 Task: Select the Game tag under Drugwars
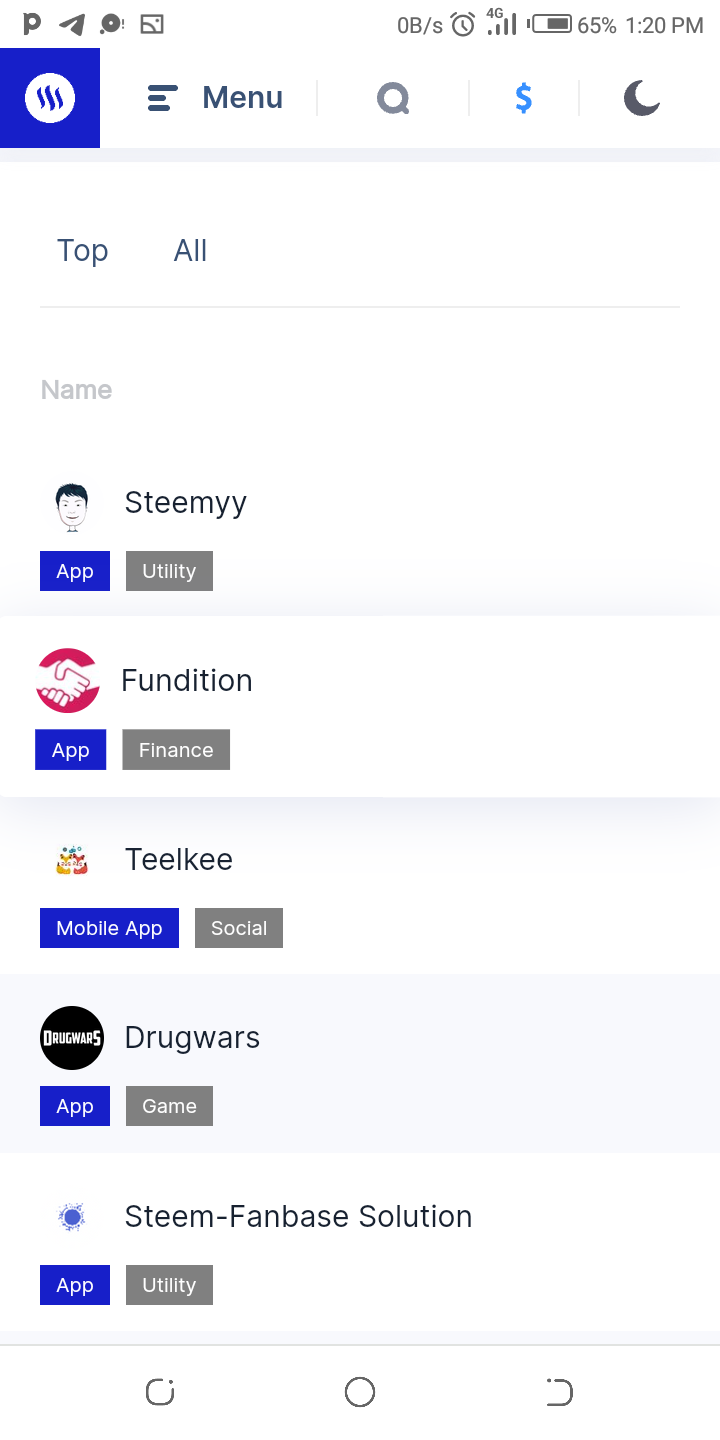pos(169,1106)
